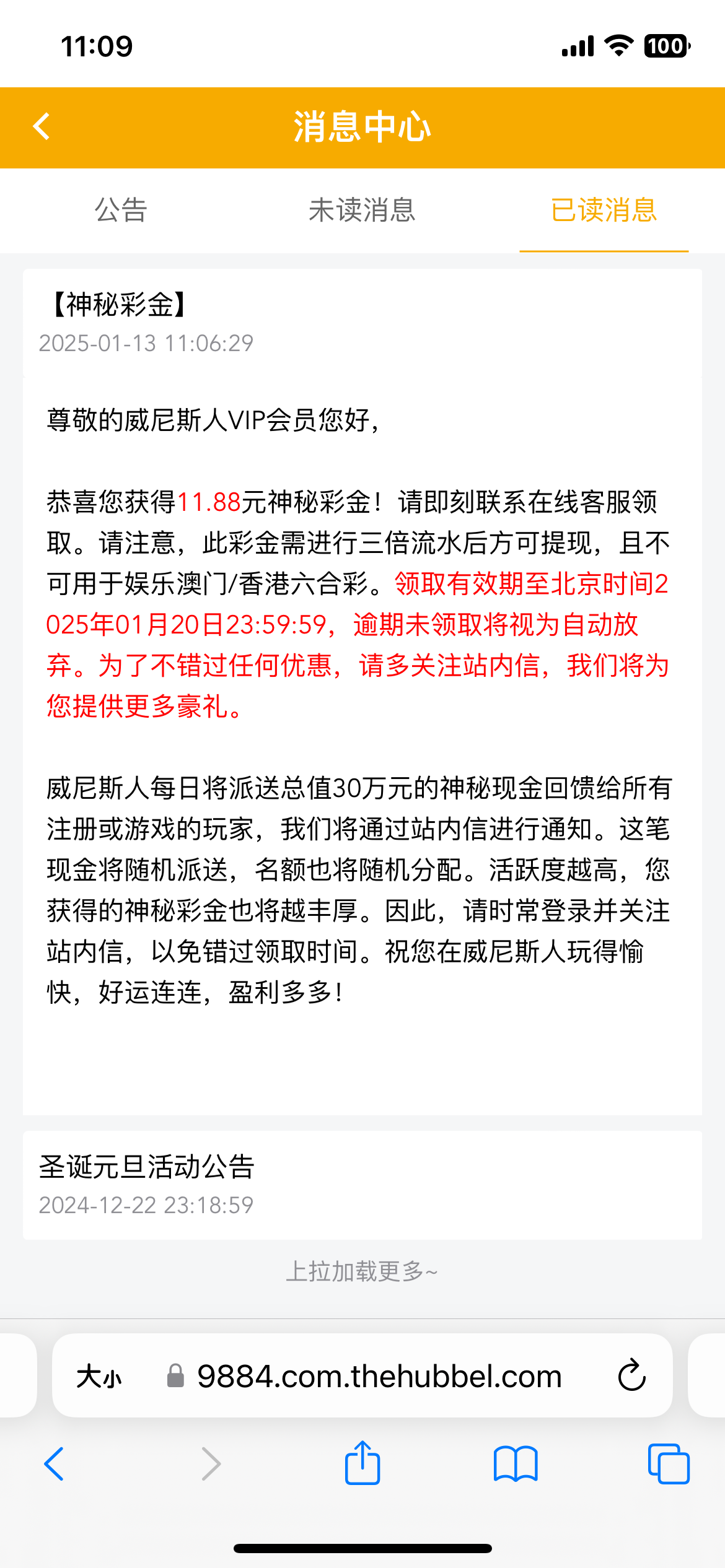Reload the current page
This screenshot has width=725, height=1568.
tap(631, 1376)
